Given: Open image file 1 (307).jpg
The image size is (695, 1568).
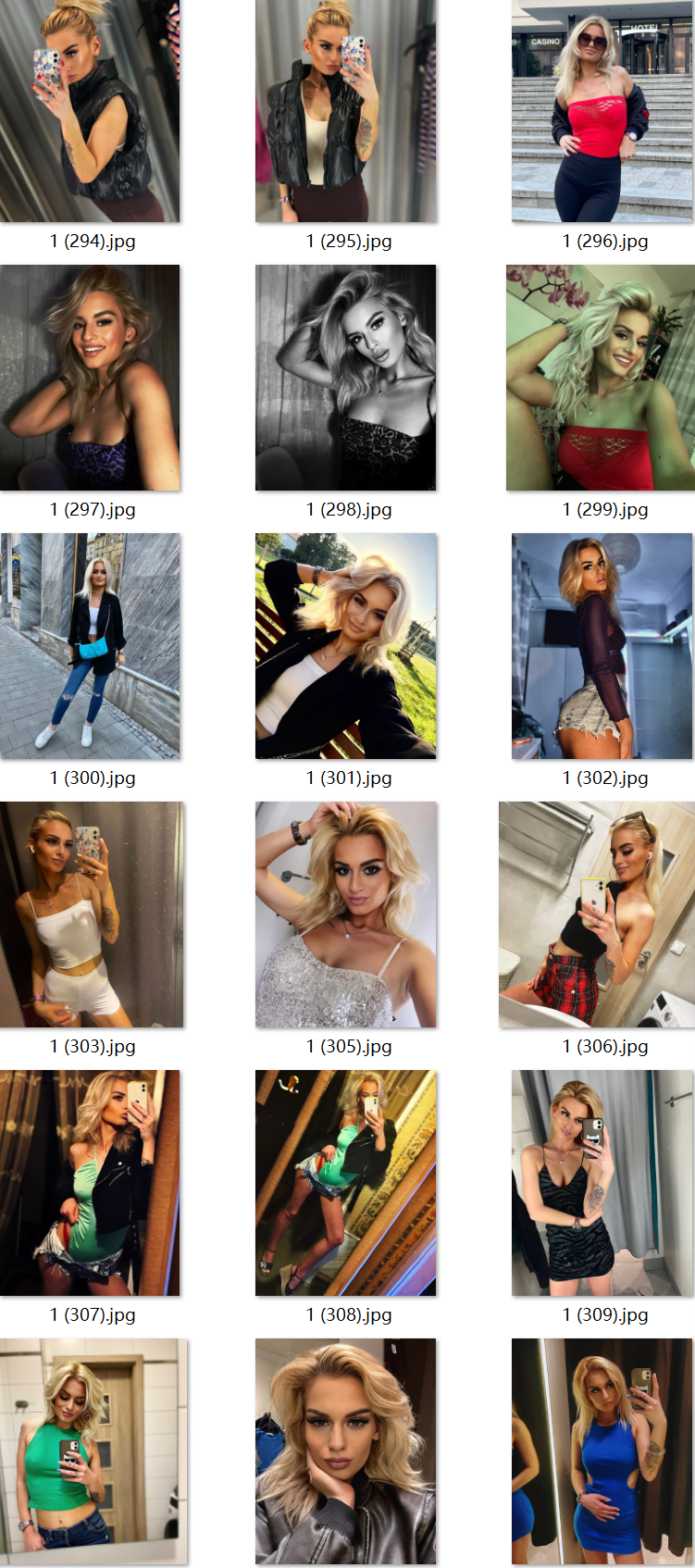Looking at the screenshot, I should point(90,1183).
